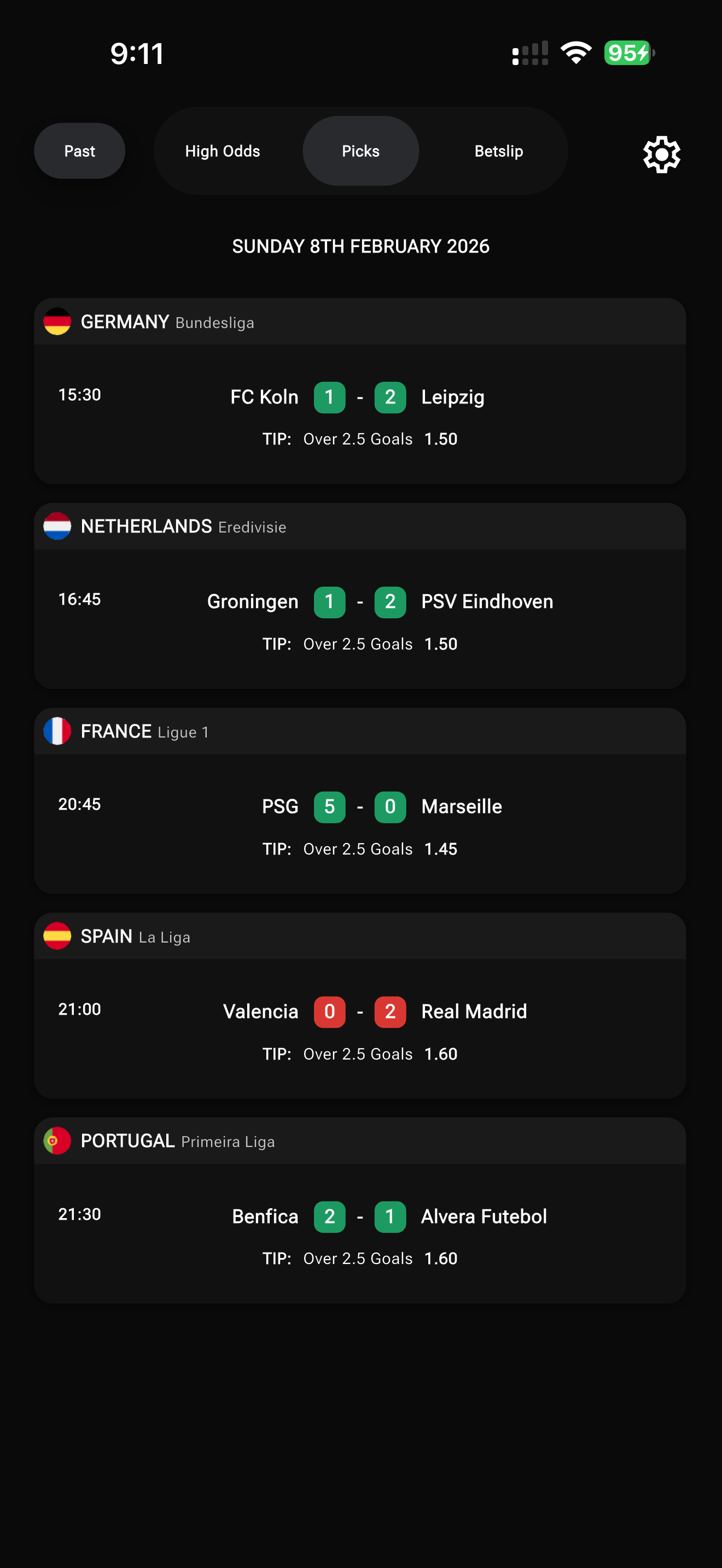Switch to the High Odds tab
The width and height of the screenshot is (722, 1568).
point(222,151)
